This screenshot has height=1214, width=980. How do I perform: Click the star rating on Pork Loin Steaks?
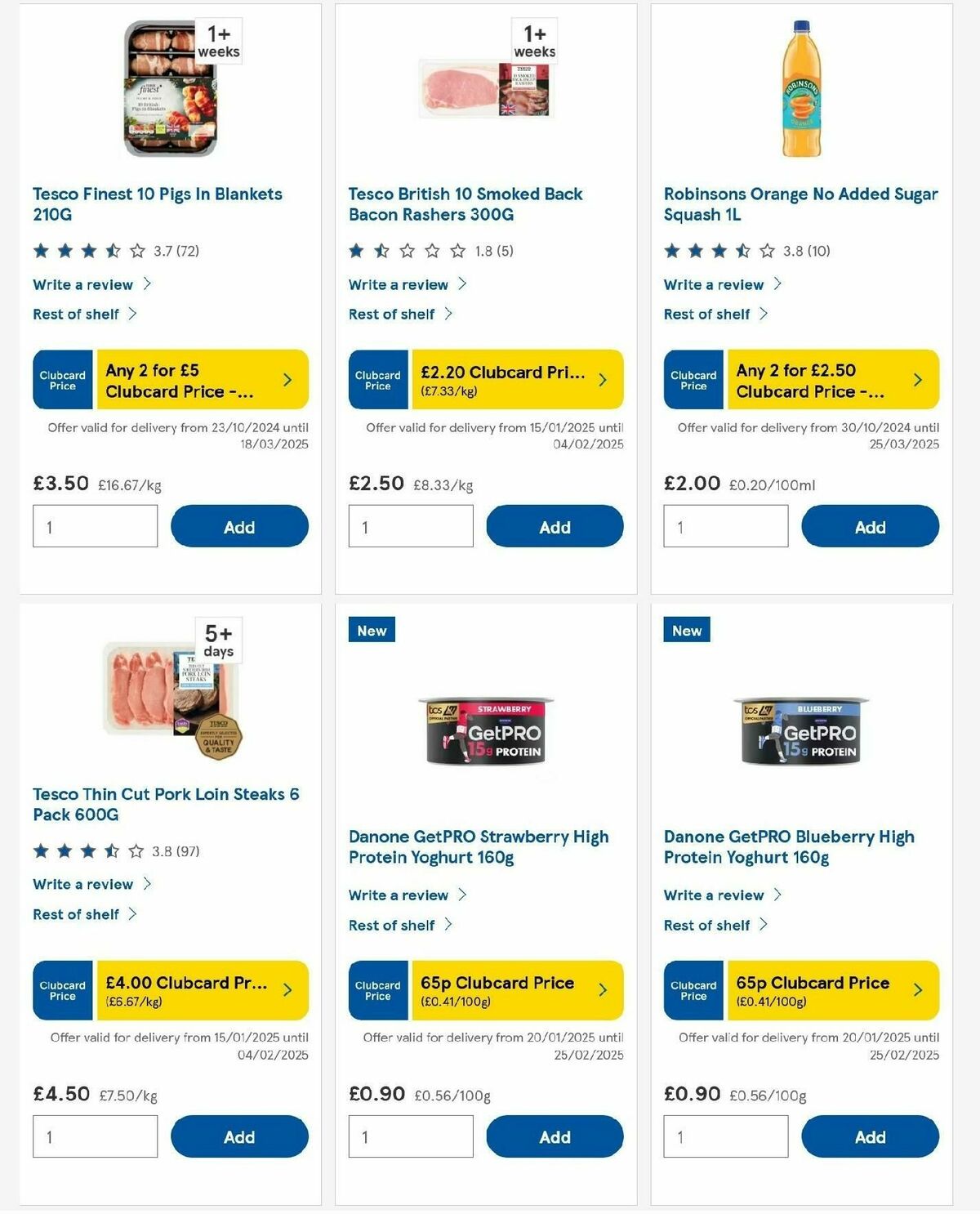click(86, 852)
